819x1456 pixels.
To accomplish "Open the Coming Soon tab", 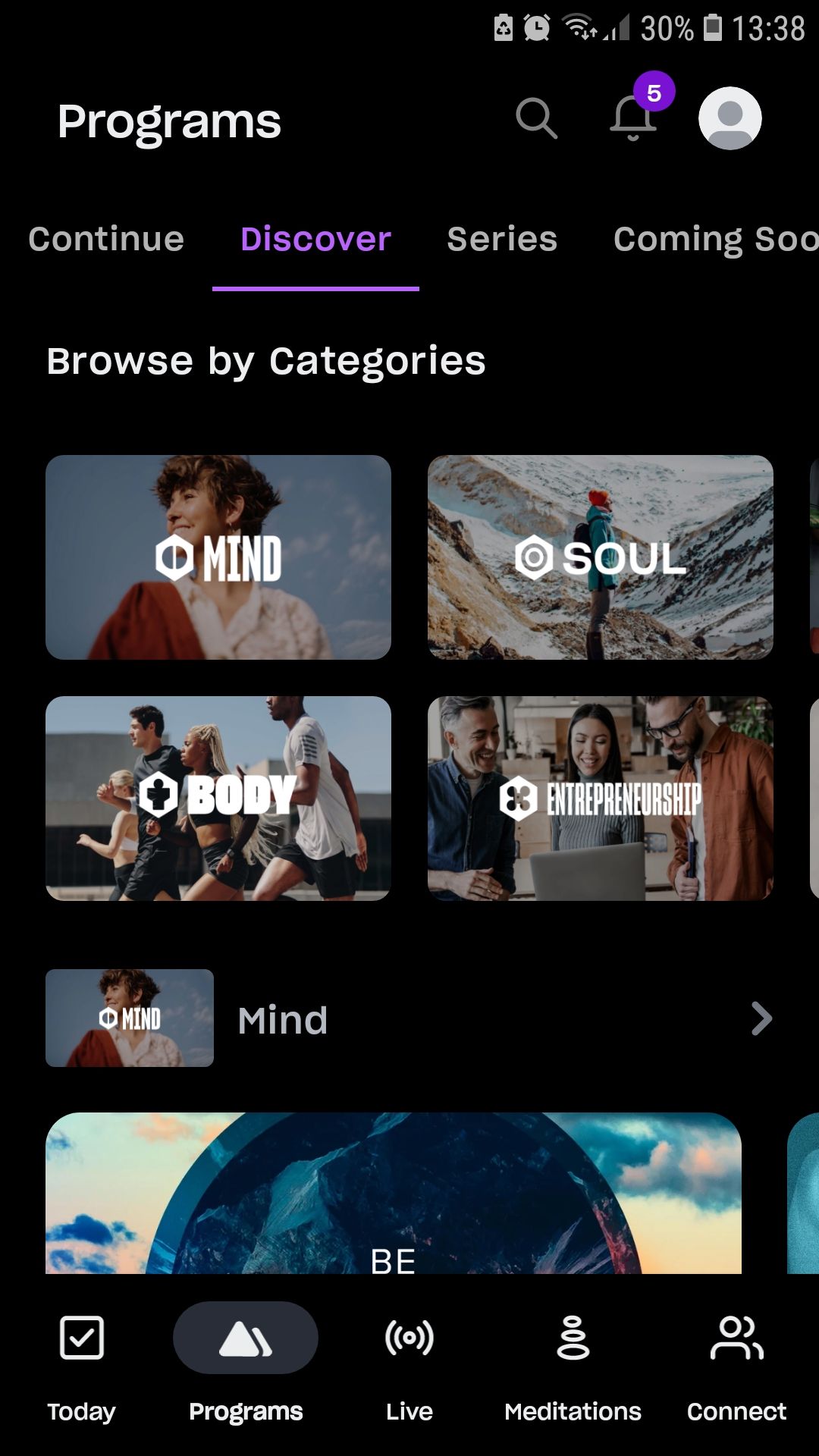I will click(714, 239).
